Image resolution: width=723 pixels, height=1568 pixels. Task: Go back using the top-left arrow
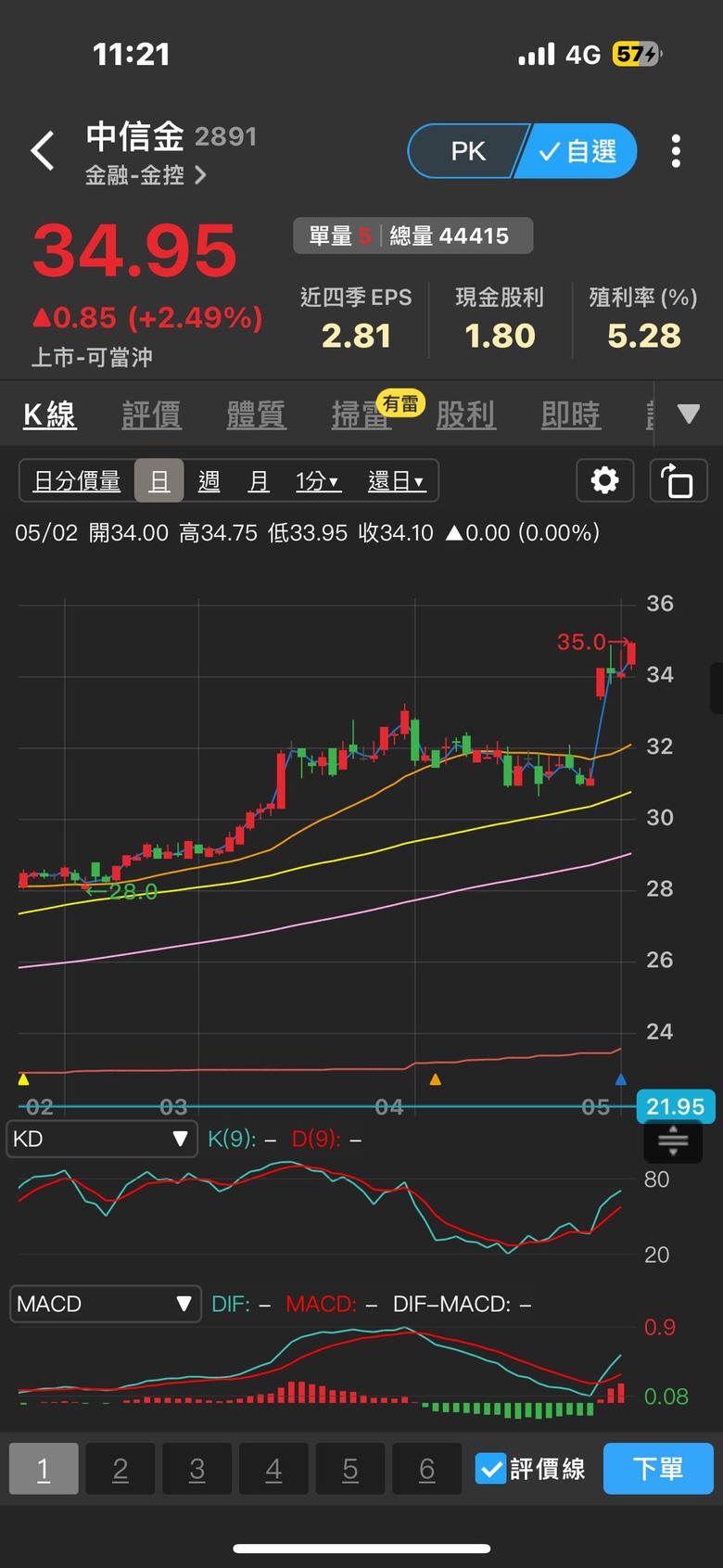(x=43, y=150)
